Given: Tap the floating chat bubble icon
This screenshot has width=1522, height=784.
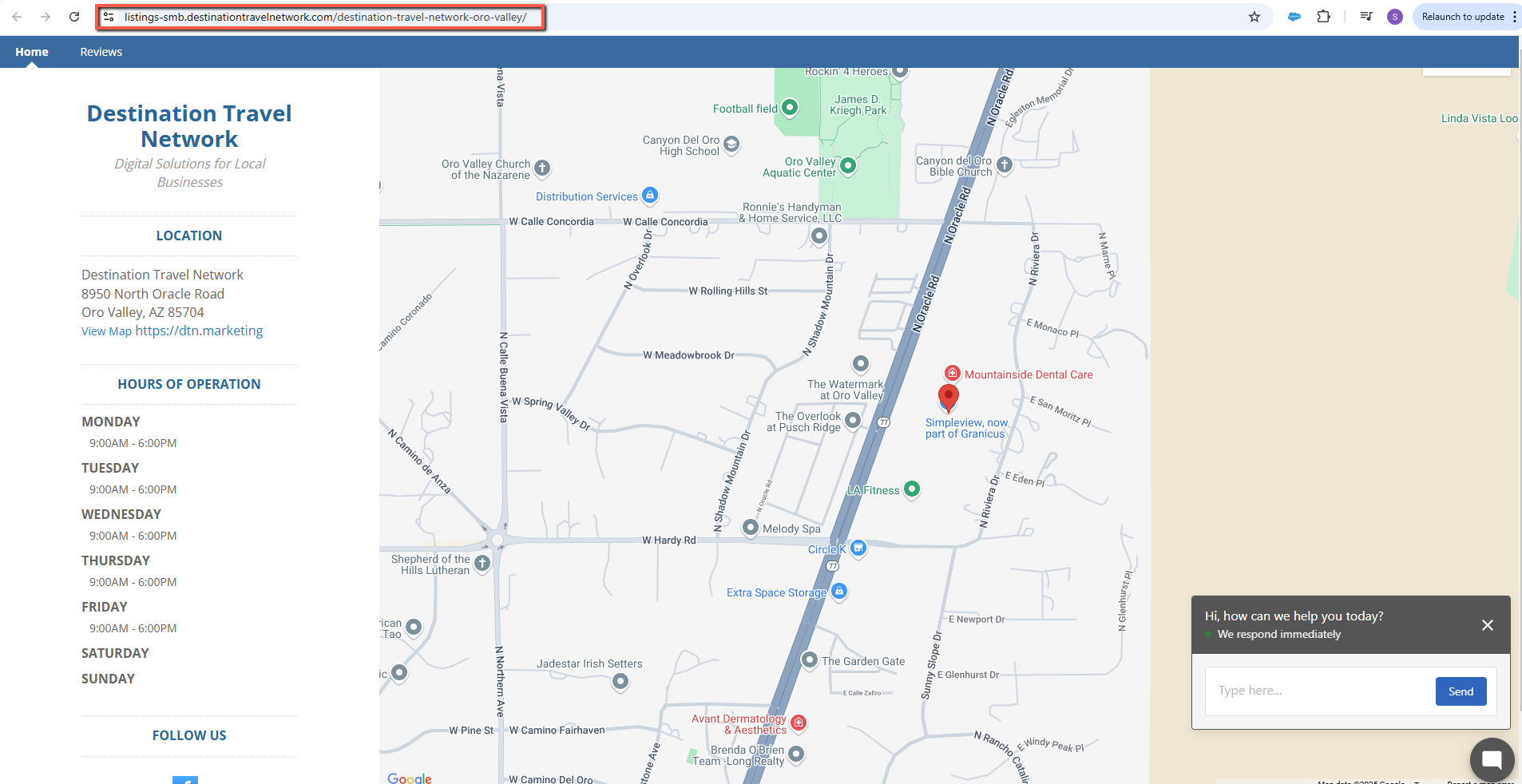Looking at the screenshot, I should point(1492,759).
